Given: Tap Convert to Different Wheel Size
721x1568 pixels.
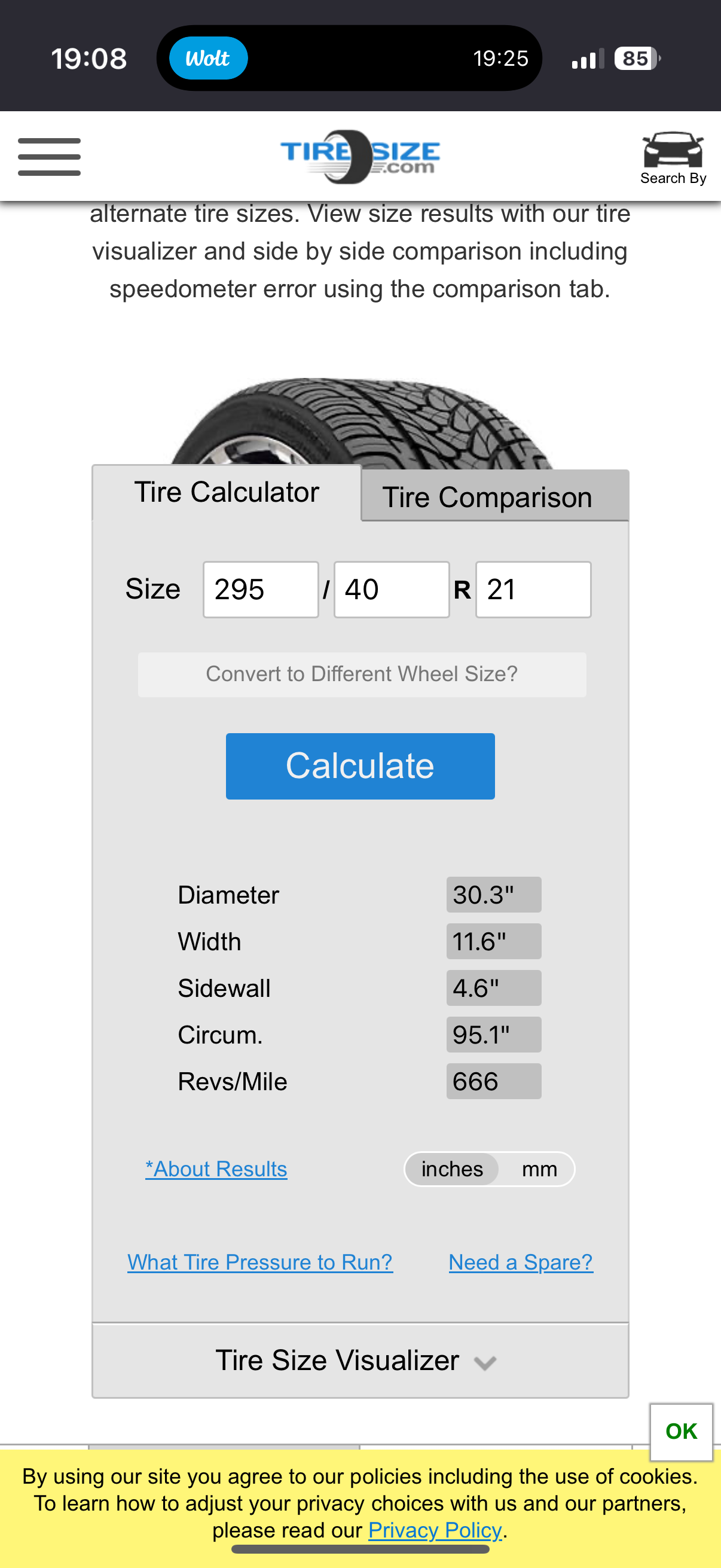Looking at the screenshot, I should coord(362,675).
